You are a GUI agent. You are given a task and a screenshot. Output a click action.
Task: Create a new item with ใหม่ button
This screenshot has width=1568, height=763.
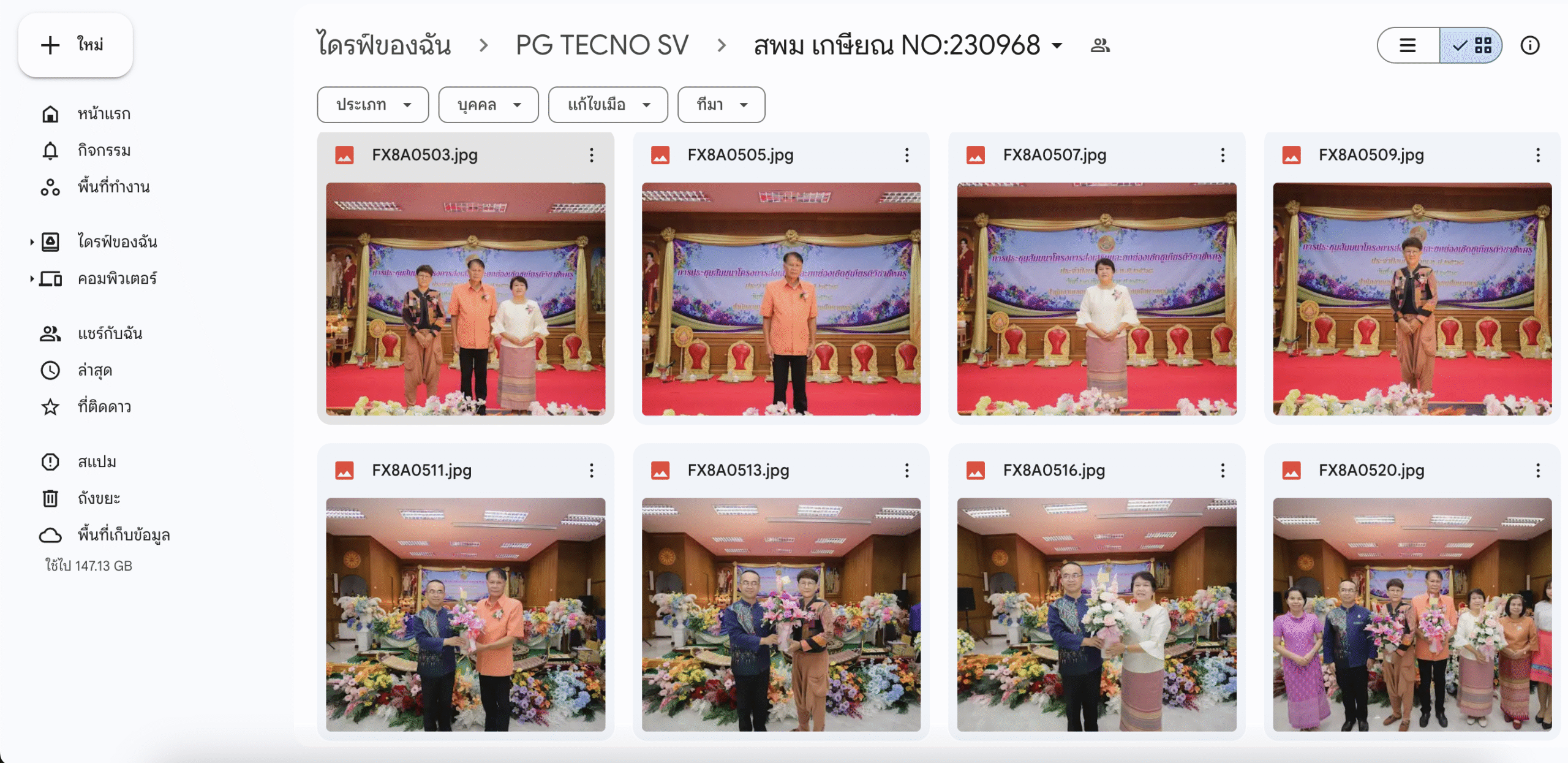tap(75, 45)
